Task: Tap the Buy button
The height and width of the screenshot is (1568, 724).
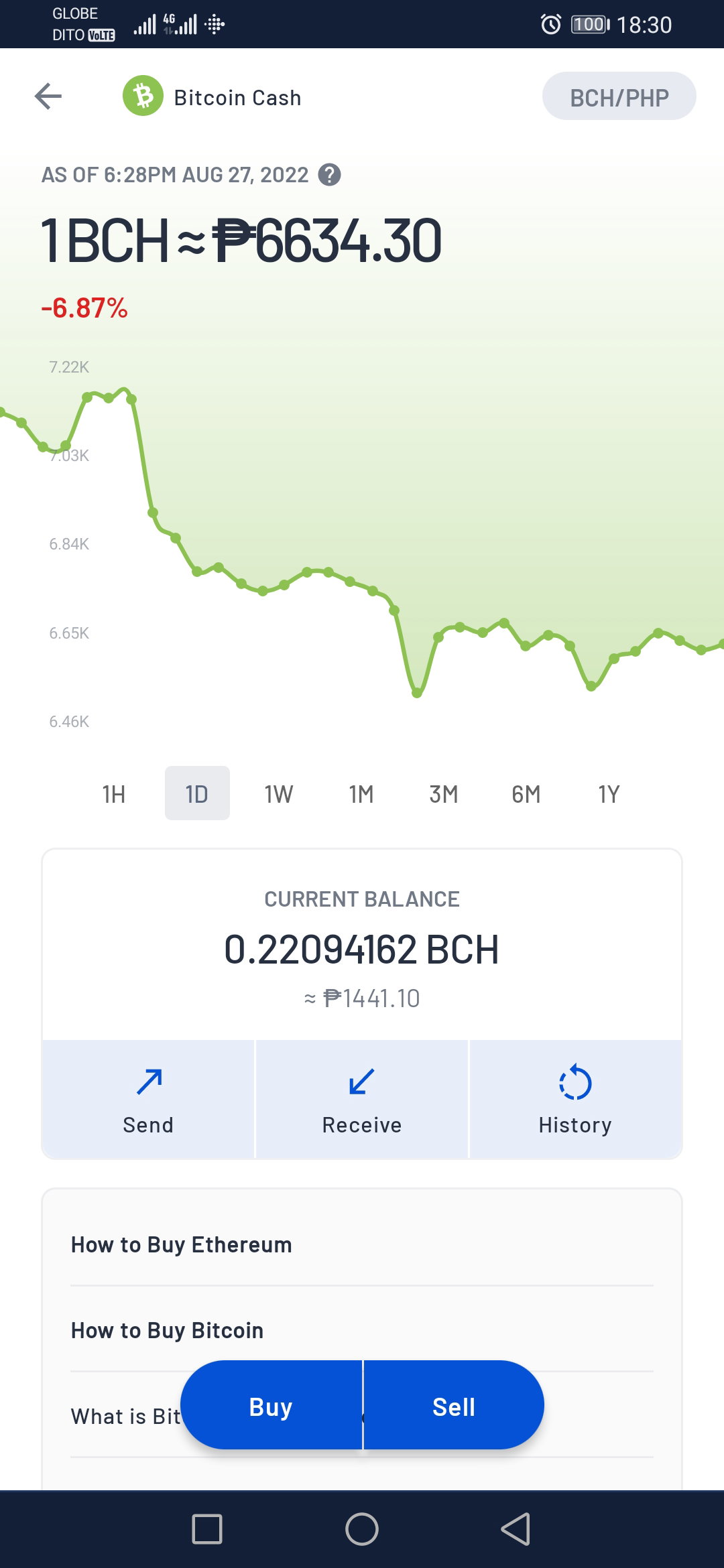Action: pyautogui.click(x=271, y=1405)
